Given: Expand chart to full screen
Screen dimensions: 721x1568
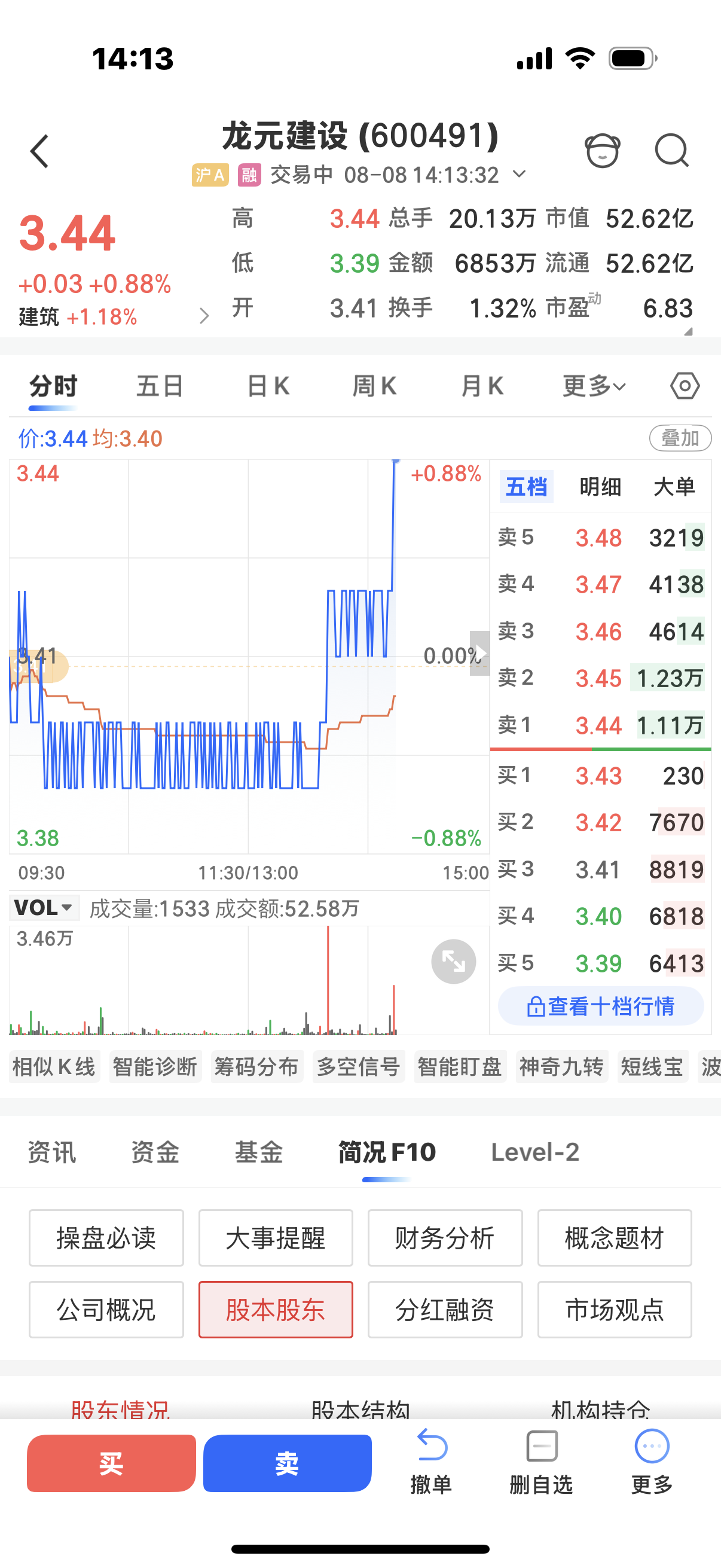Looking at the screenshot, I should 453,962.
